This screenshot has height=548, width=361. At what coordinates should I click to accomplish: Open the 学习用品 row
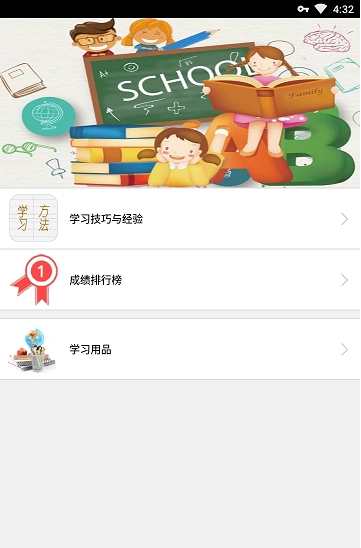click(180, 349)
